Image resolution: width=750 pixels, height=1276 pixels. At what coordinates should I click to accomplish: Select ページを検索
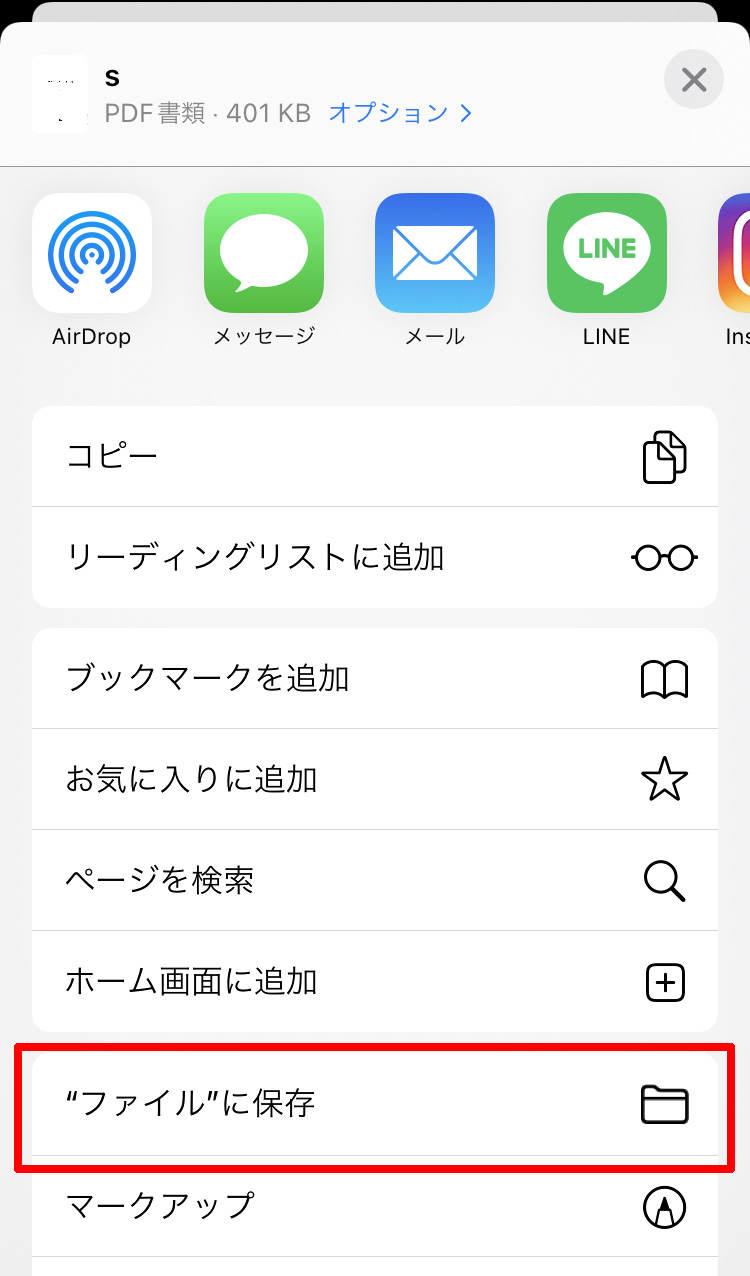coord(375,881)
